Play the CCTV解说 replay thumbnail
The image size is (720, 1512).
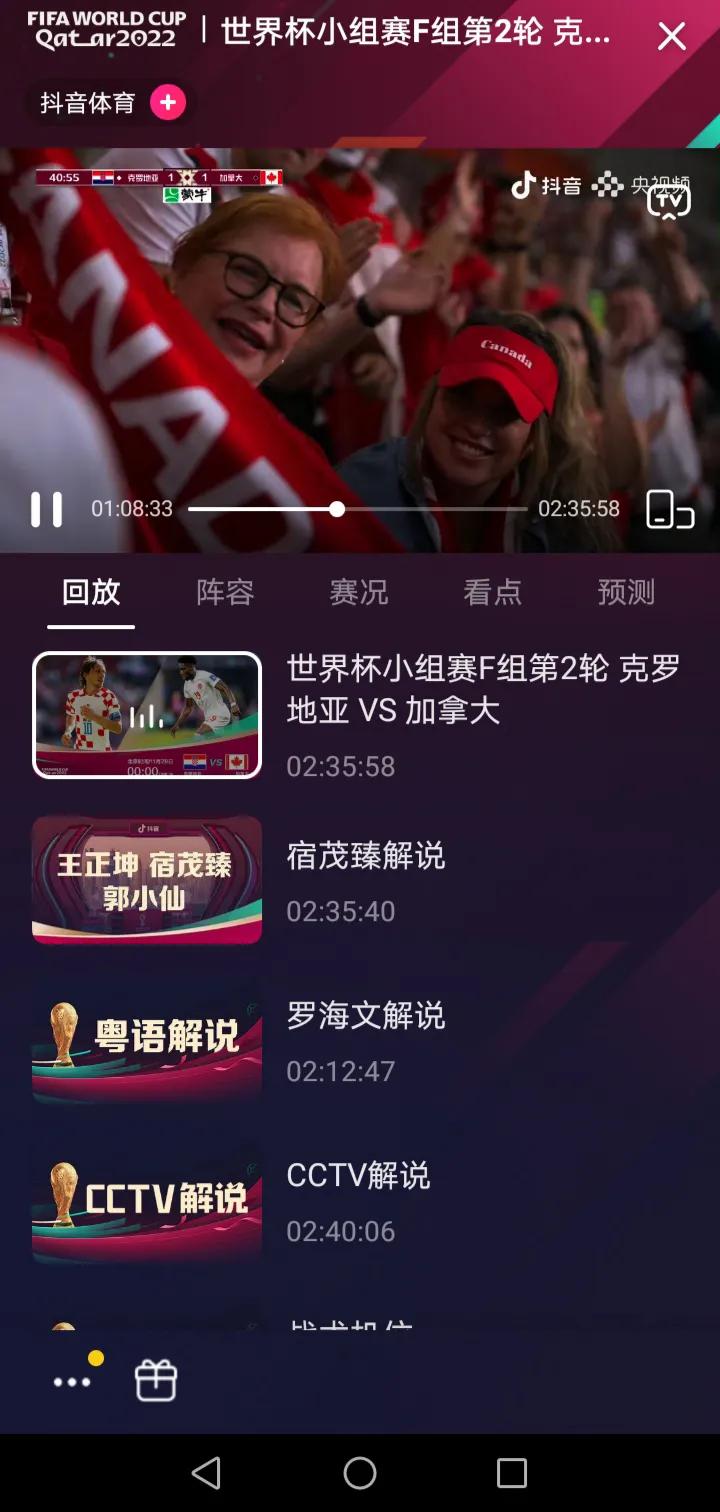coord(146,1203)
